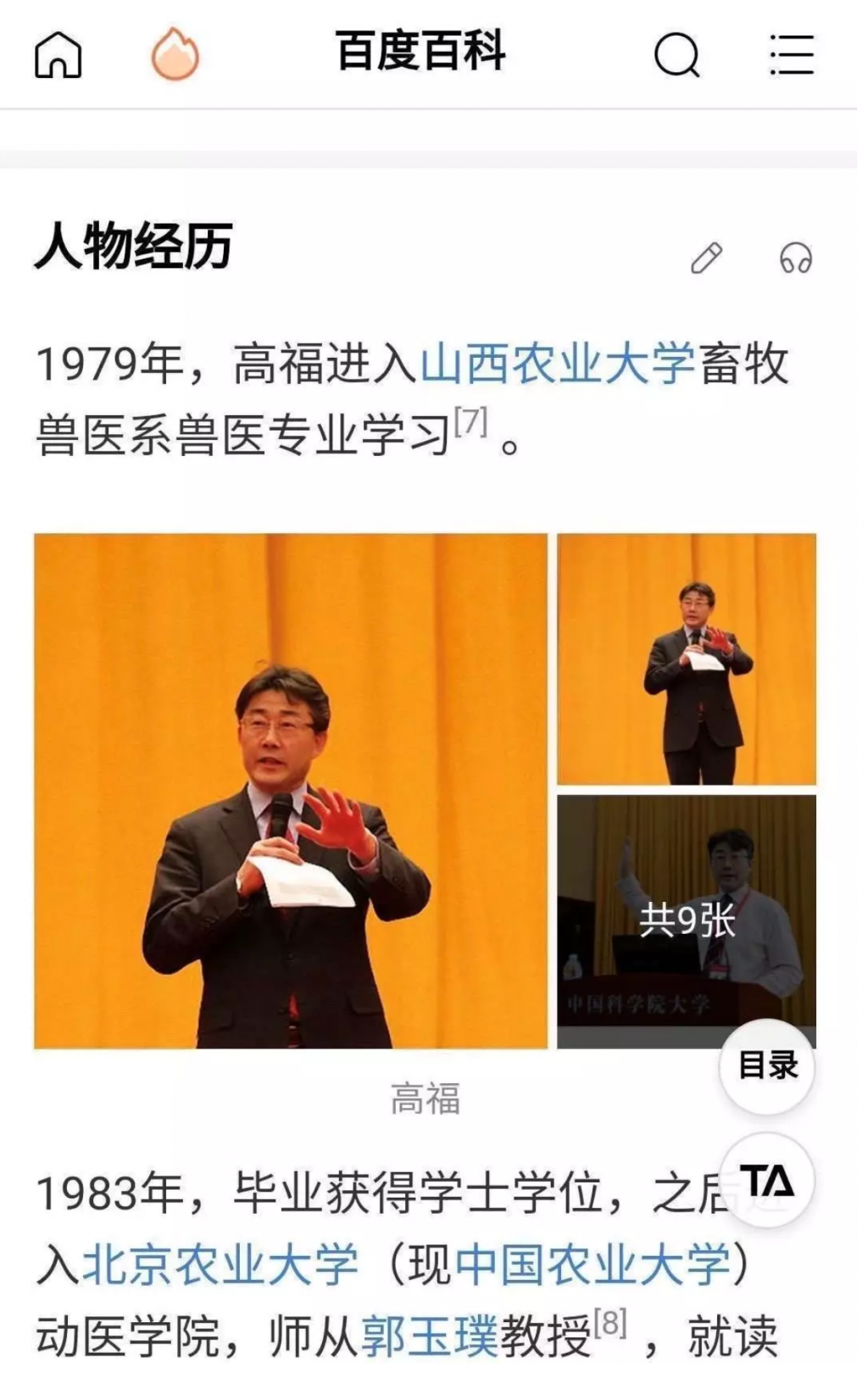Open the 中国农业大学 link
Image resolution: width=868 pixels, height=1379 pixels.
coord(592,1265)
